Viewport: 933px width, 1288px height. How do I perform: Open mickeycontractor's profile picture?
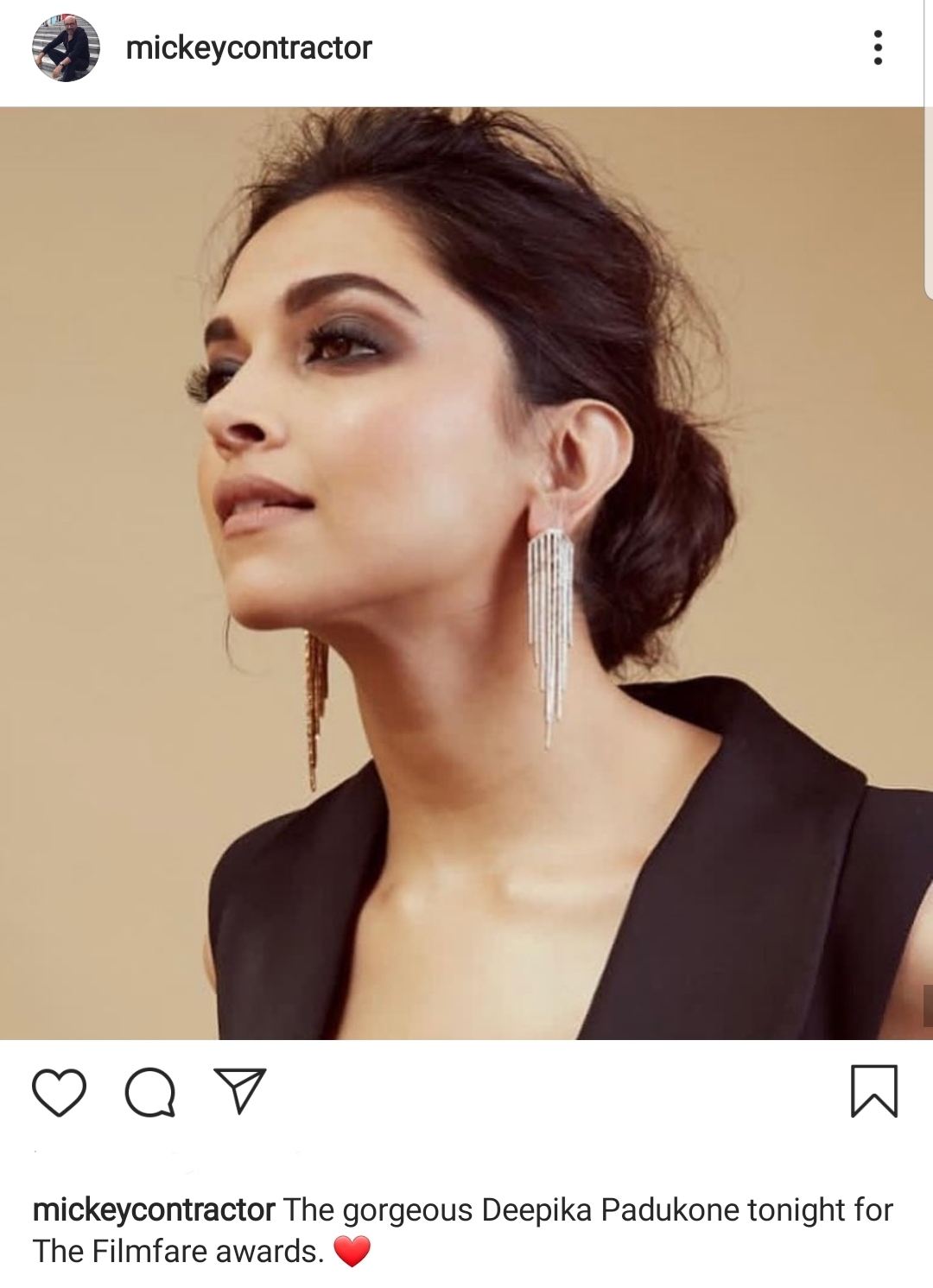pos(66,48)
